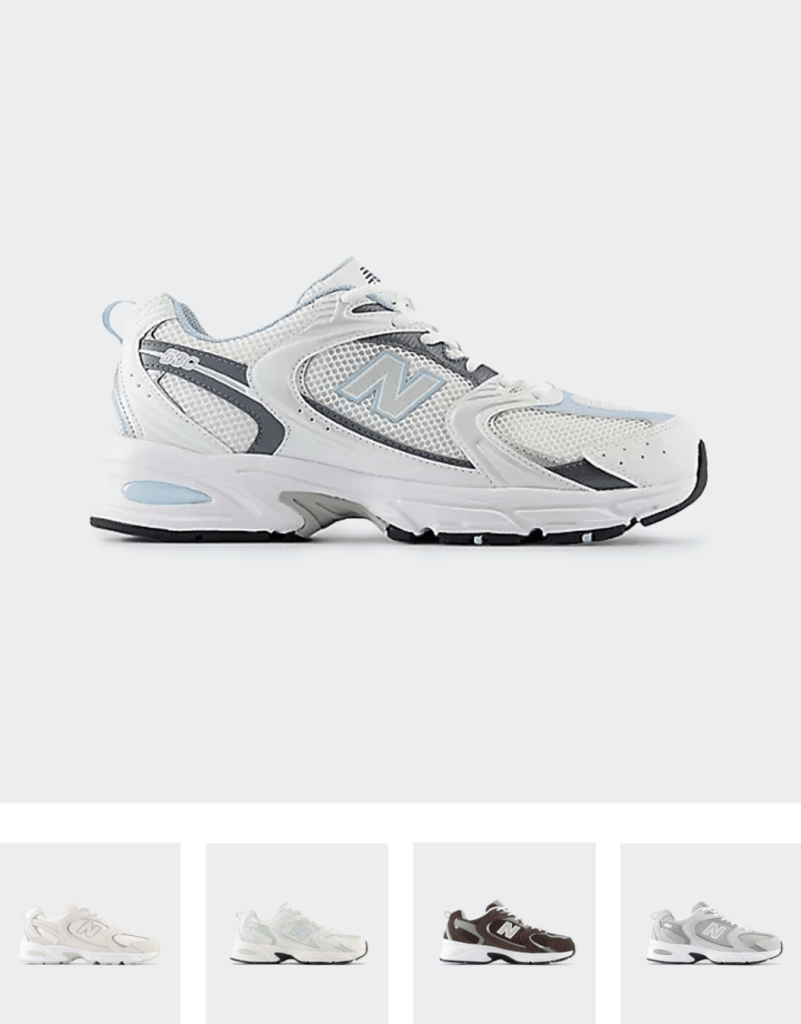Select the cream off-white sneaker variant
The image size is (801, 1024).
point(90,934)
